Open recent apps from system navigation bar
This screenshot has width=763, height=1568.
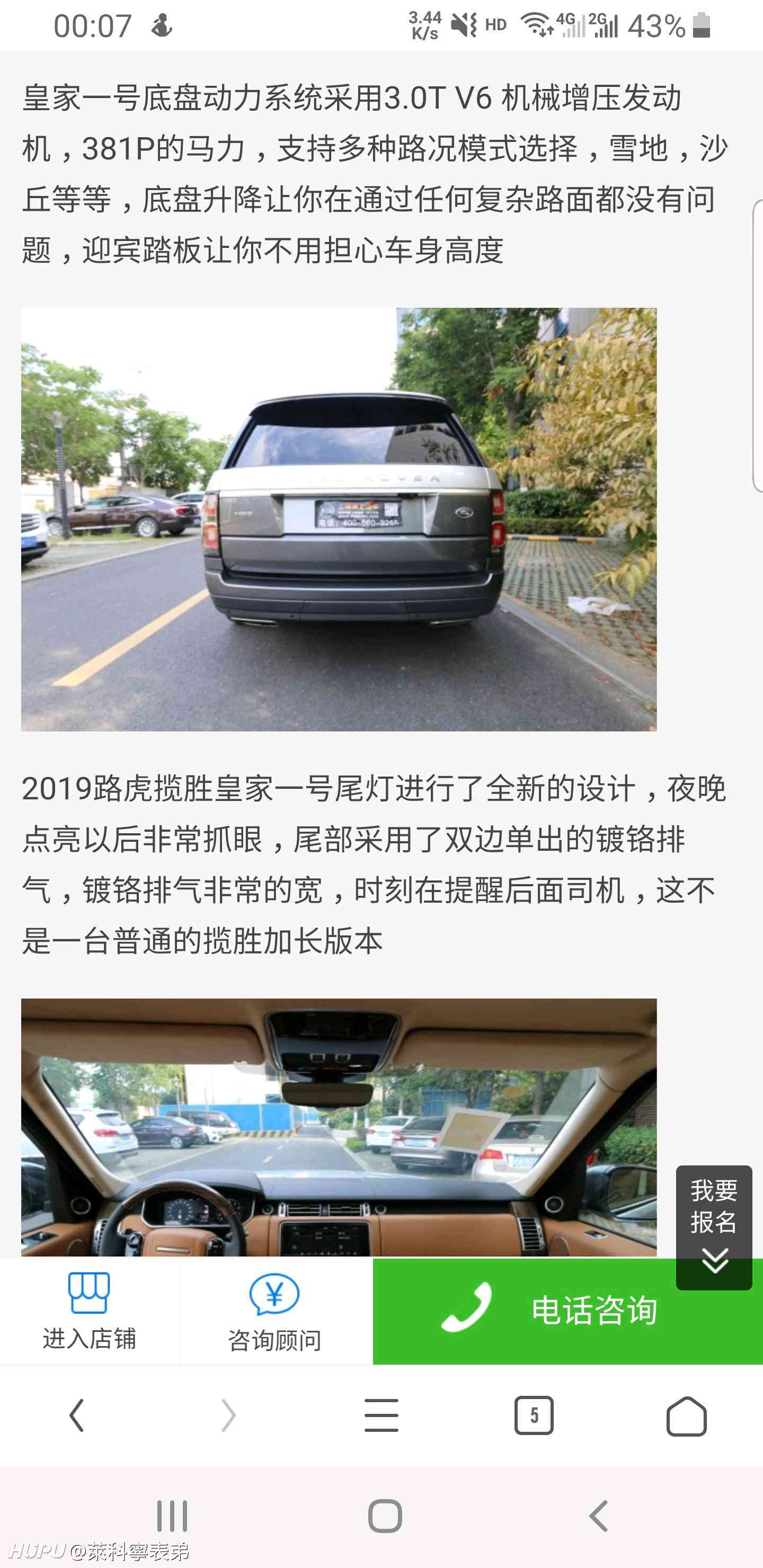[x=172, y=1516]
